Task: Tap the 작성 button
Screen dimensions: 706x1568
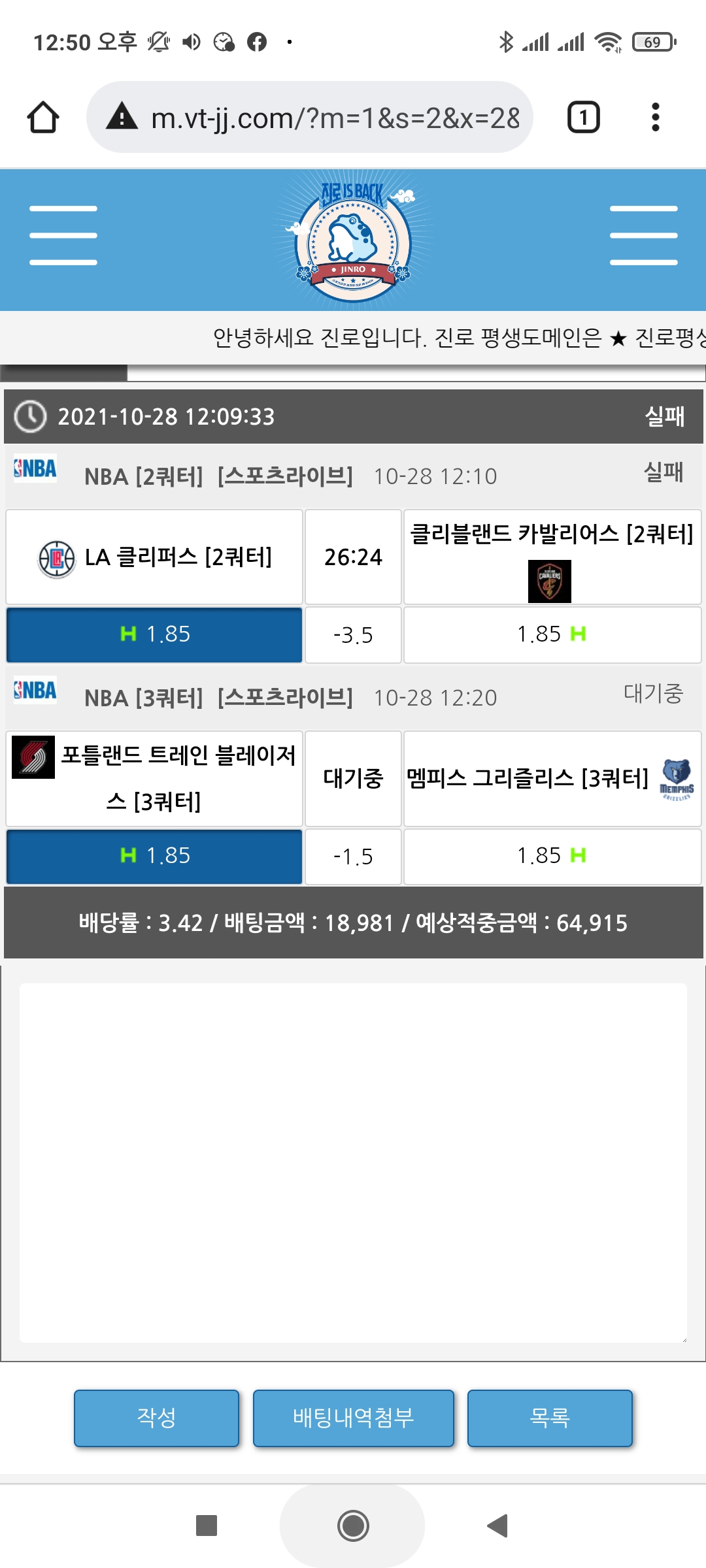Action: [x=156, y=1418]
